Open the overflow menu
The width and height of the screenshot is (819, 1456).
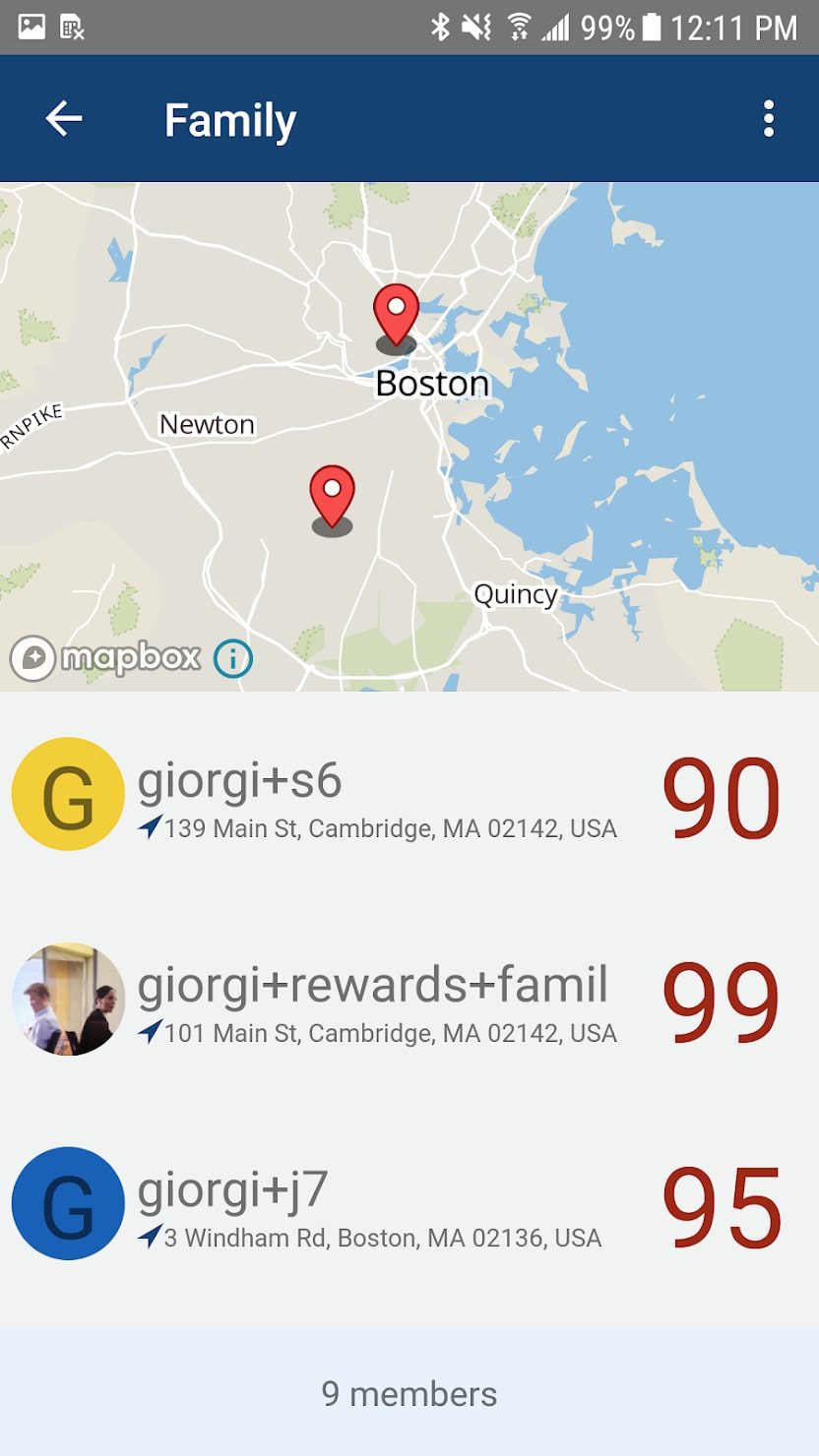coord(768,119)
